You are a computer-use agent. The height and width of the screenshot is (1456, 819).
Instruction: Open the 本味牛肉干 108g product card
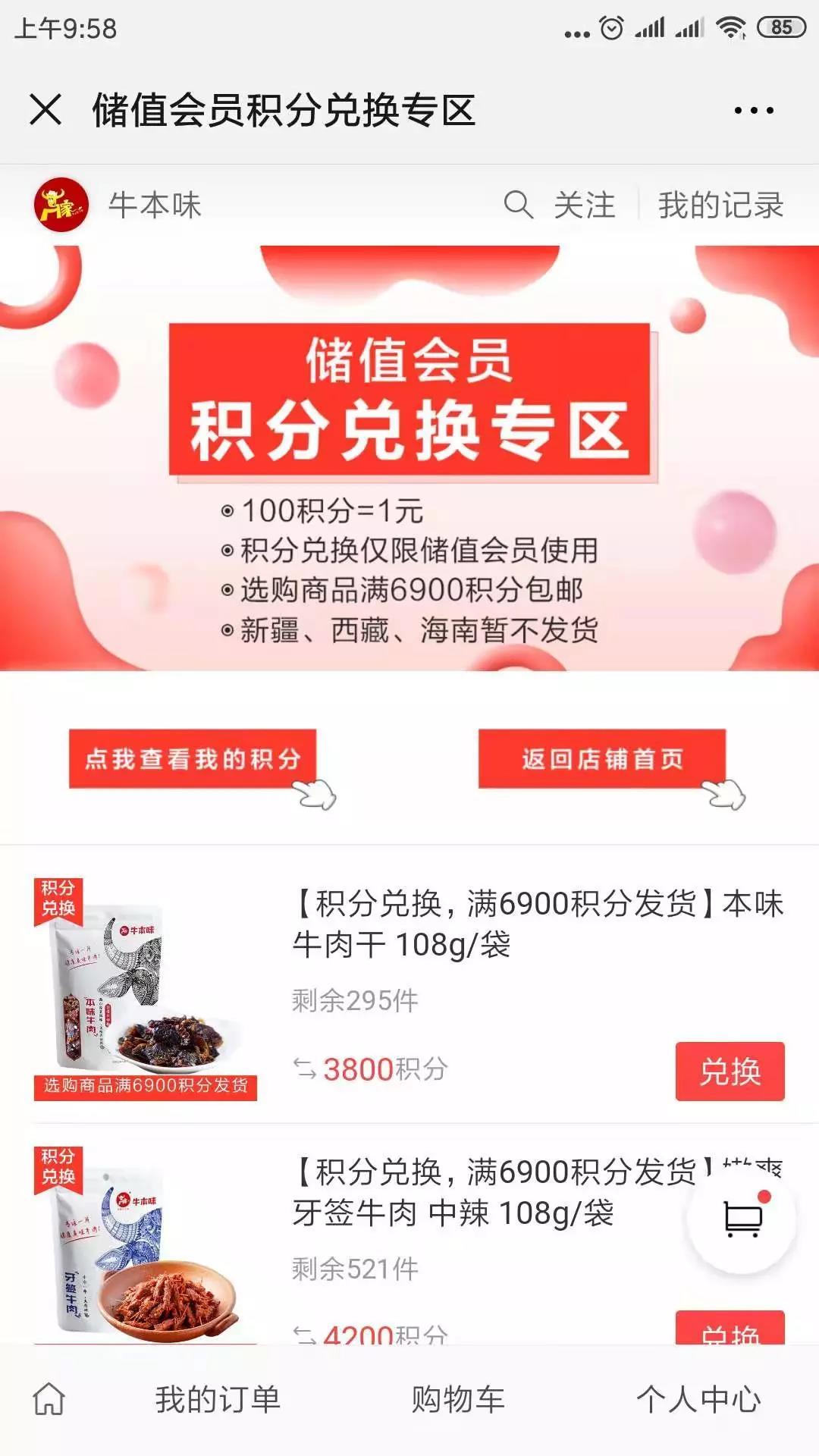click(538, 924)
